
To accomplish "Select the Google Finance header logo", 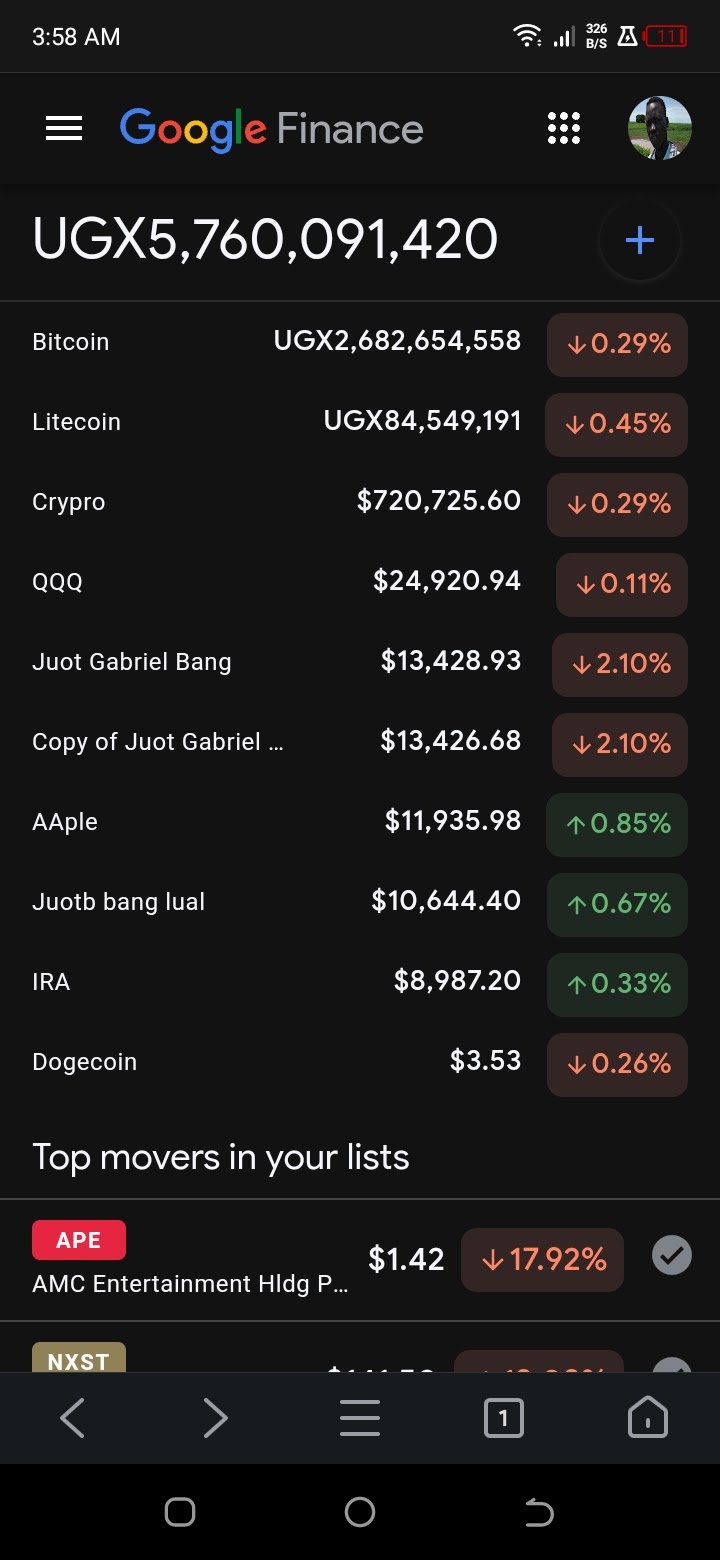I will [271, 128].
